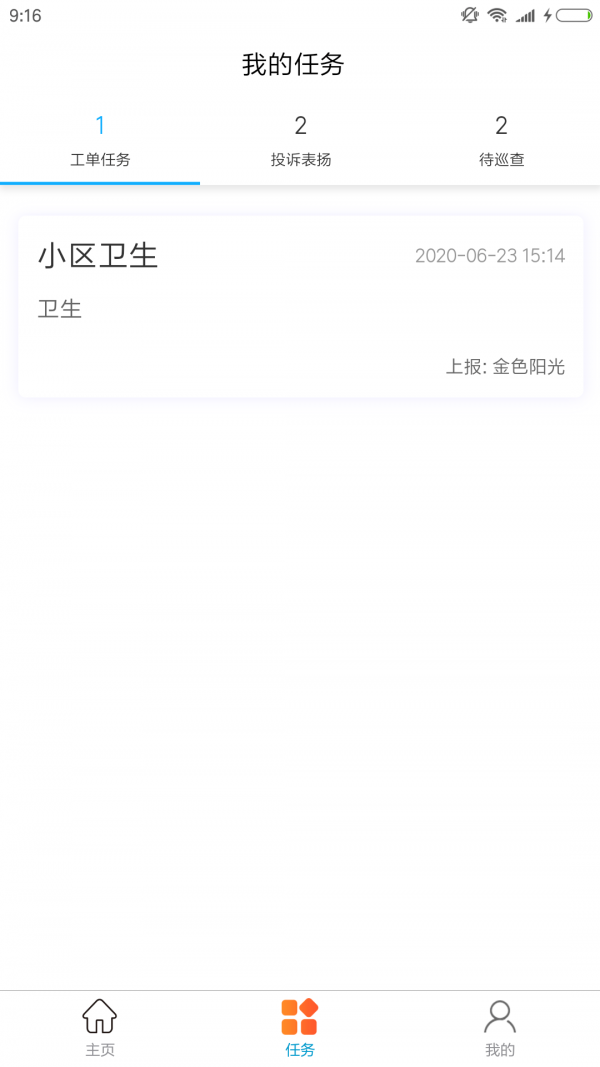The width and height of the screenshot is (600, 1067).
Task: Select the 工单任务 tab
Action: 100,142
